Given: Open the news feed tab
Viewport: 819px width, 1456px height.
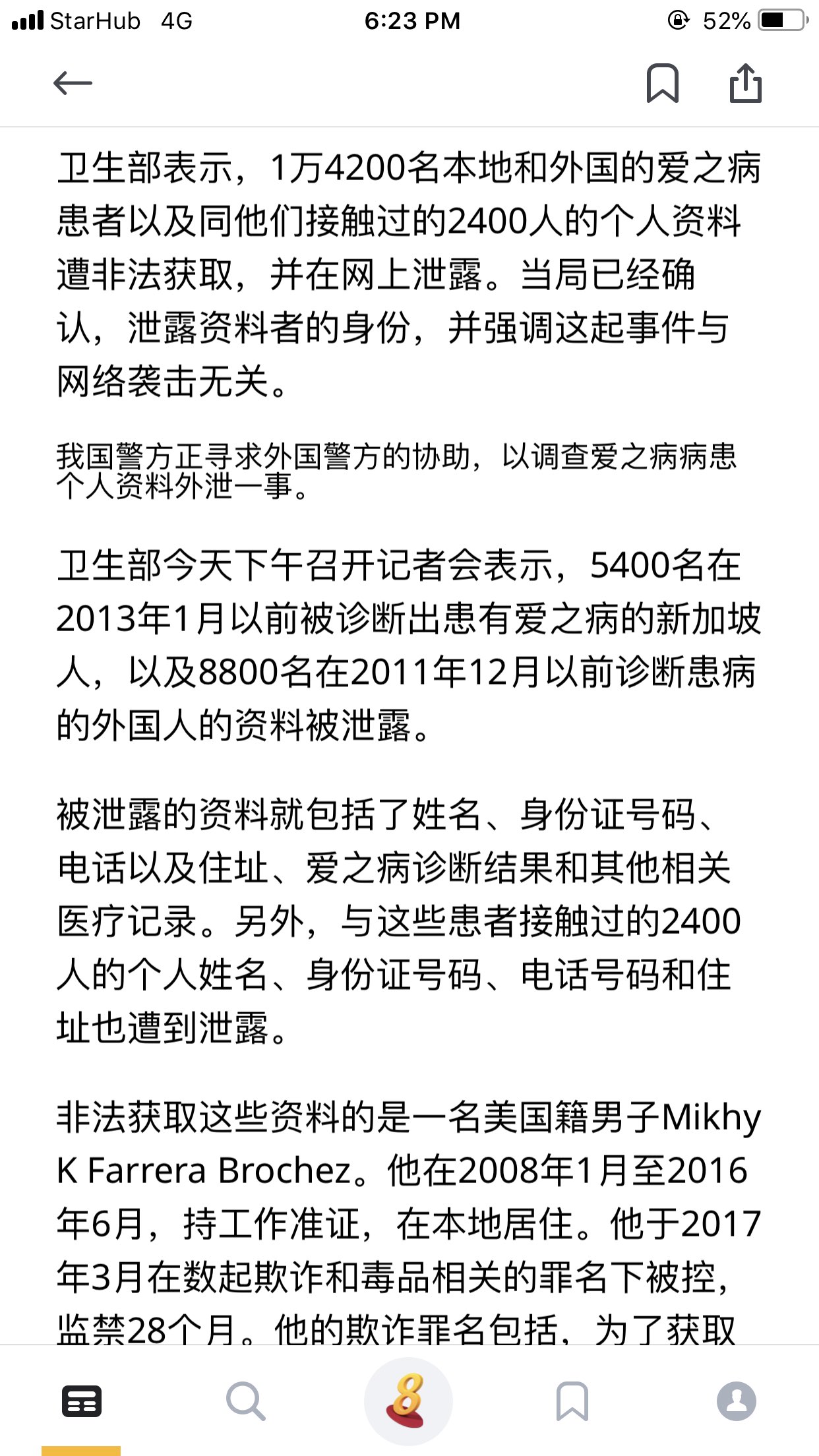Looking at the screenshot, I should coord(82,1401).
